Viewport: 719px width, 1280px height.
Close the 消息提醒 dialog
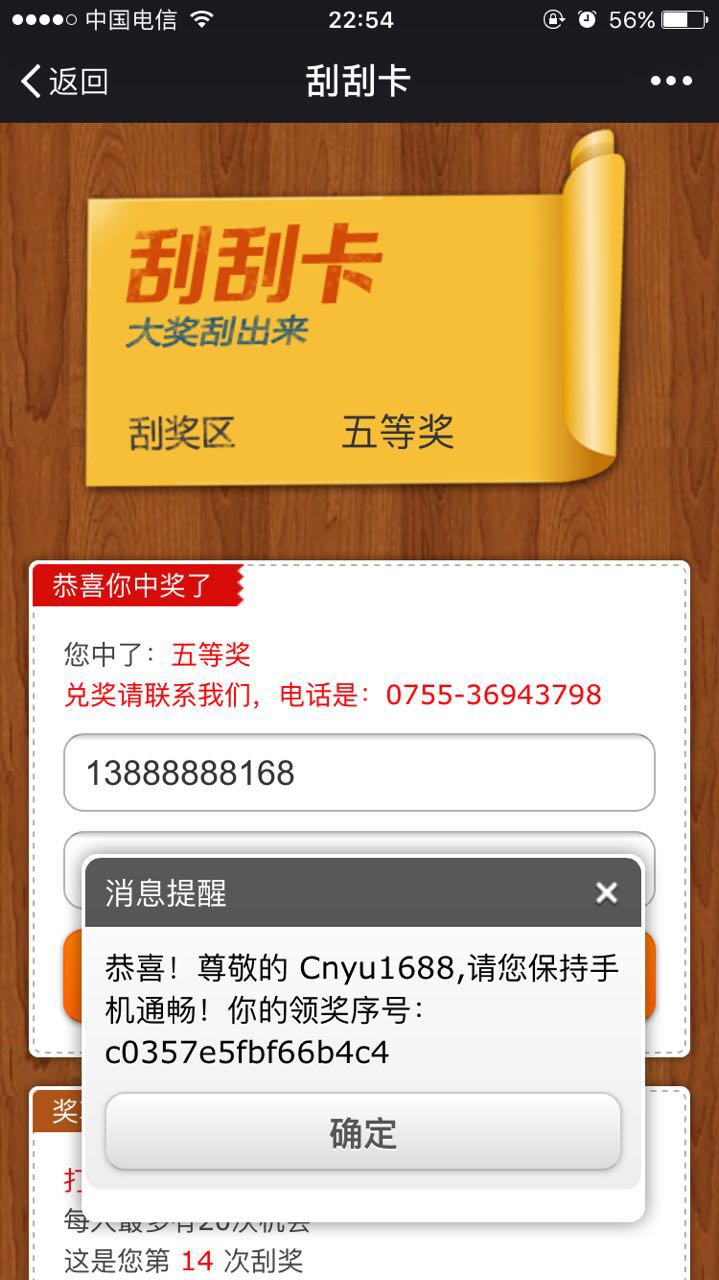[x=606, y=893]
